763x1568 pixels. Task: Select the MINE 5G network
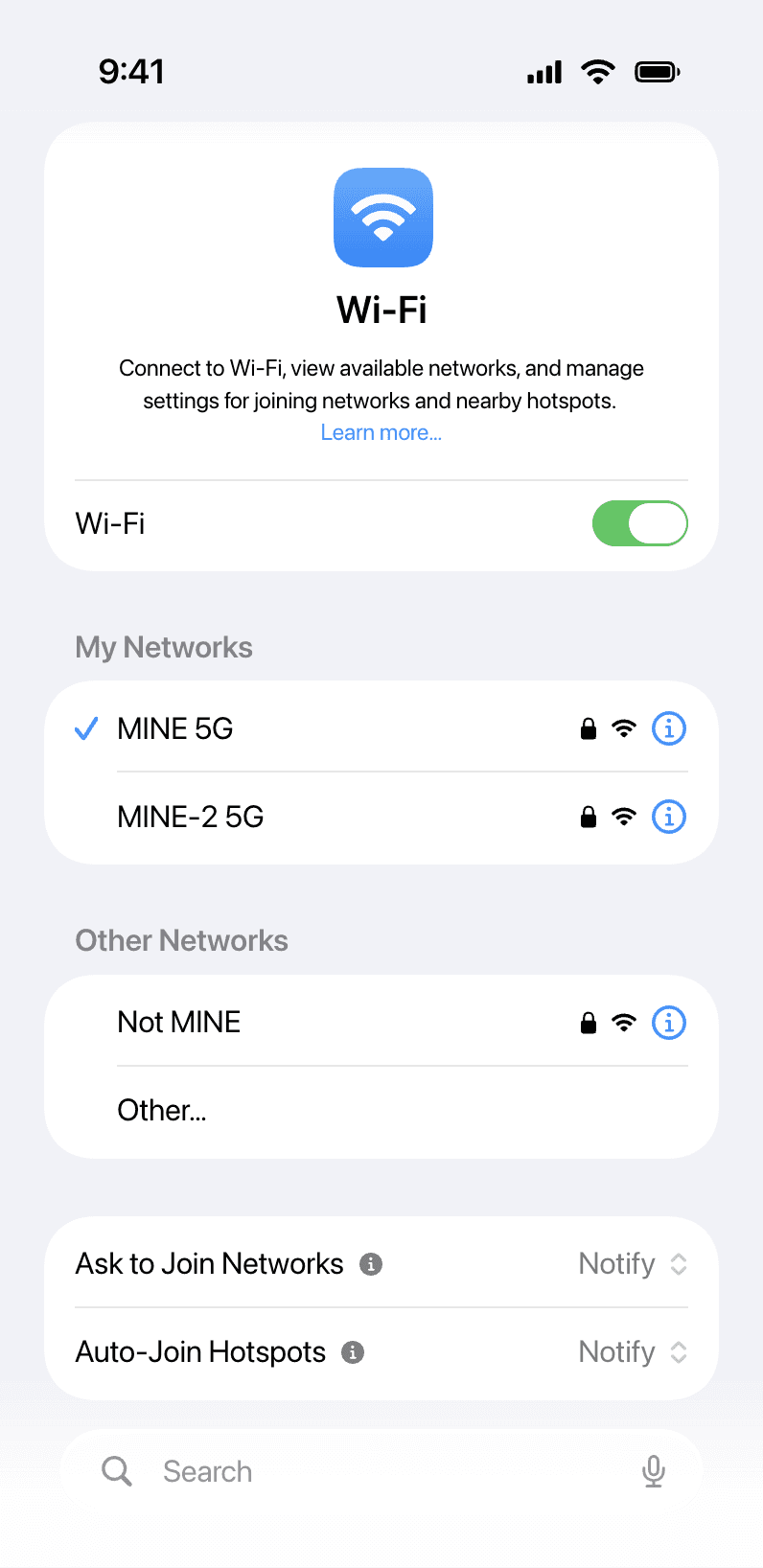coord(381,728)
